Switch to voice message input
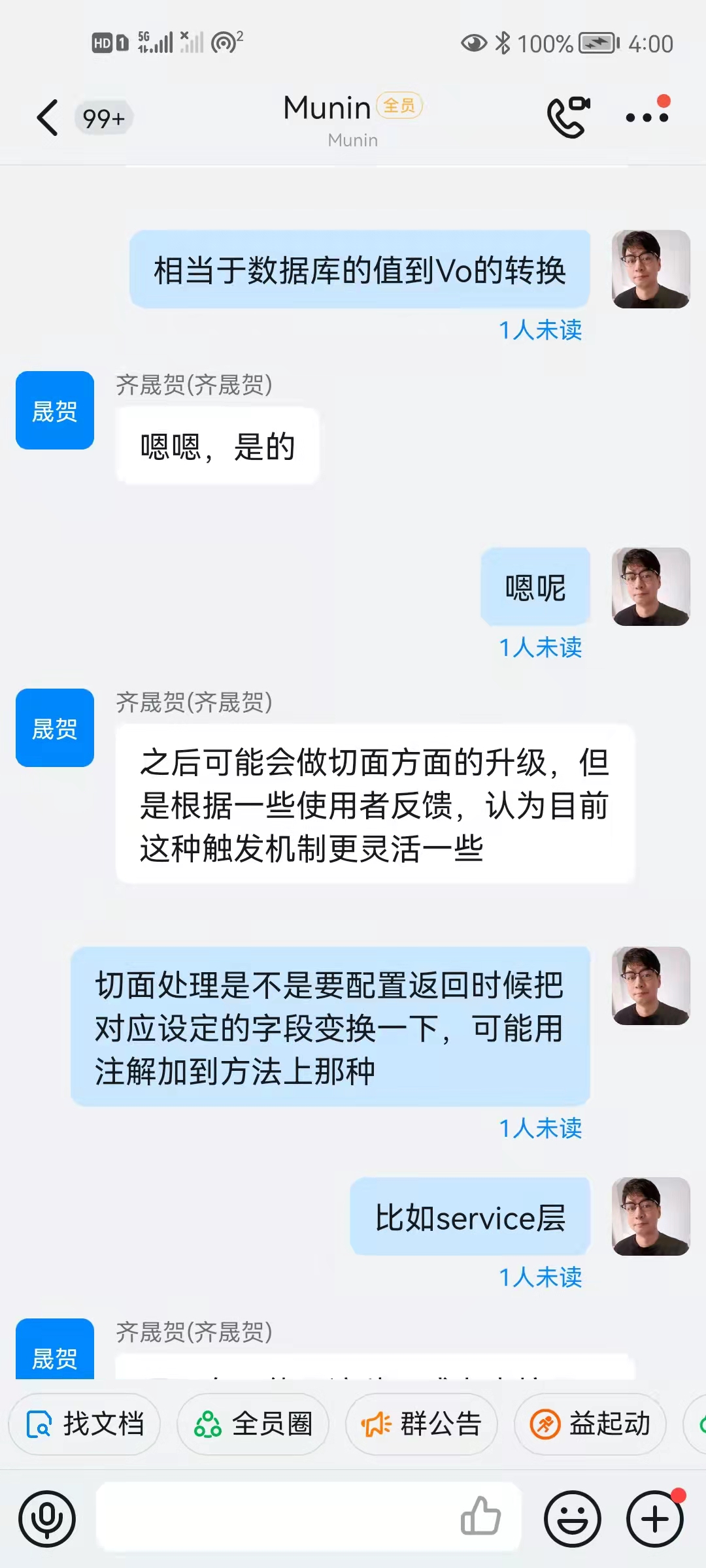This screenshot has height=1568, width=706. point(47,1519)
